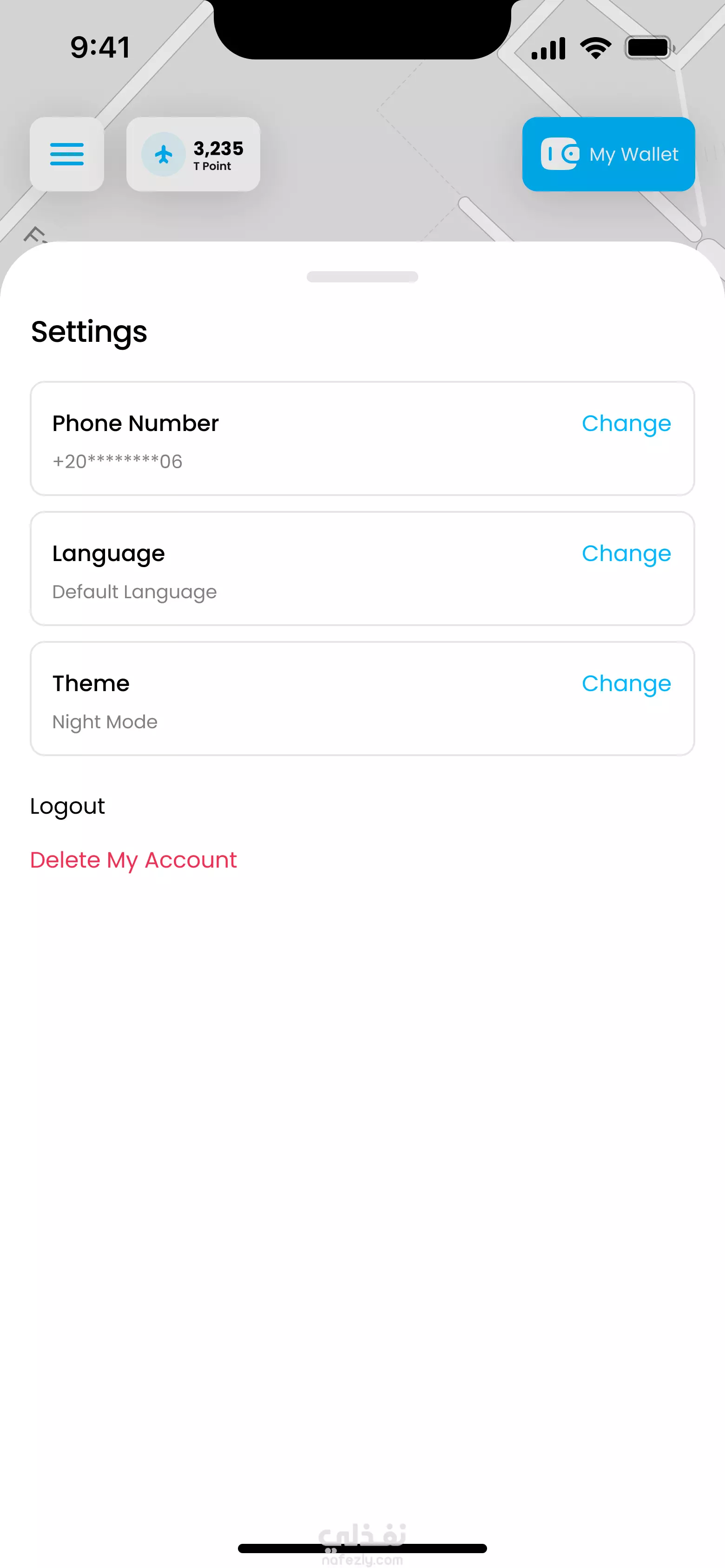Log out of the account
This screenshot has width=725, height=1568.
[x=68, y=806]
